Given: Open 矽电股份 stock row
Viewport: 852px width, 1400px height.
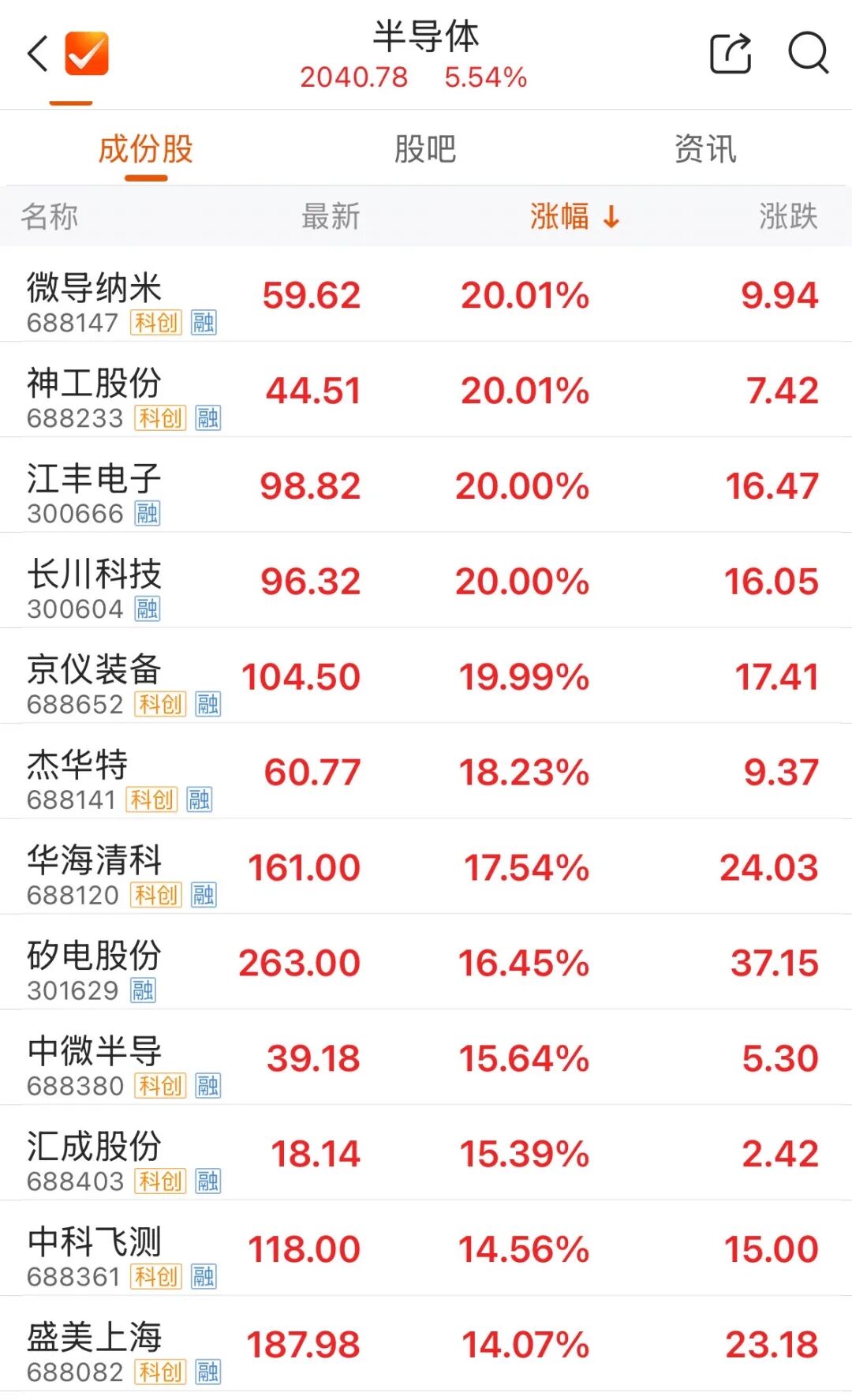Looking at the screenshot, I should point(426,963).
